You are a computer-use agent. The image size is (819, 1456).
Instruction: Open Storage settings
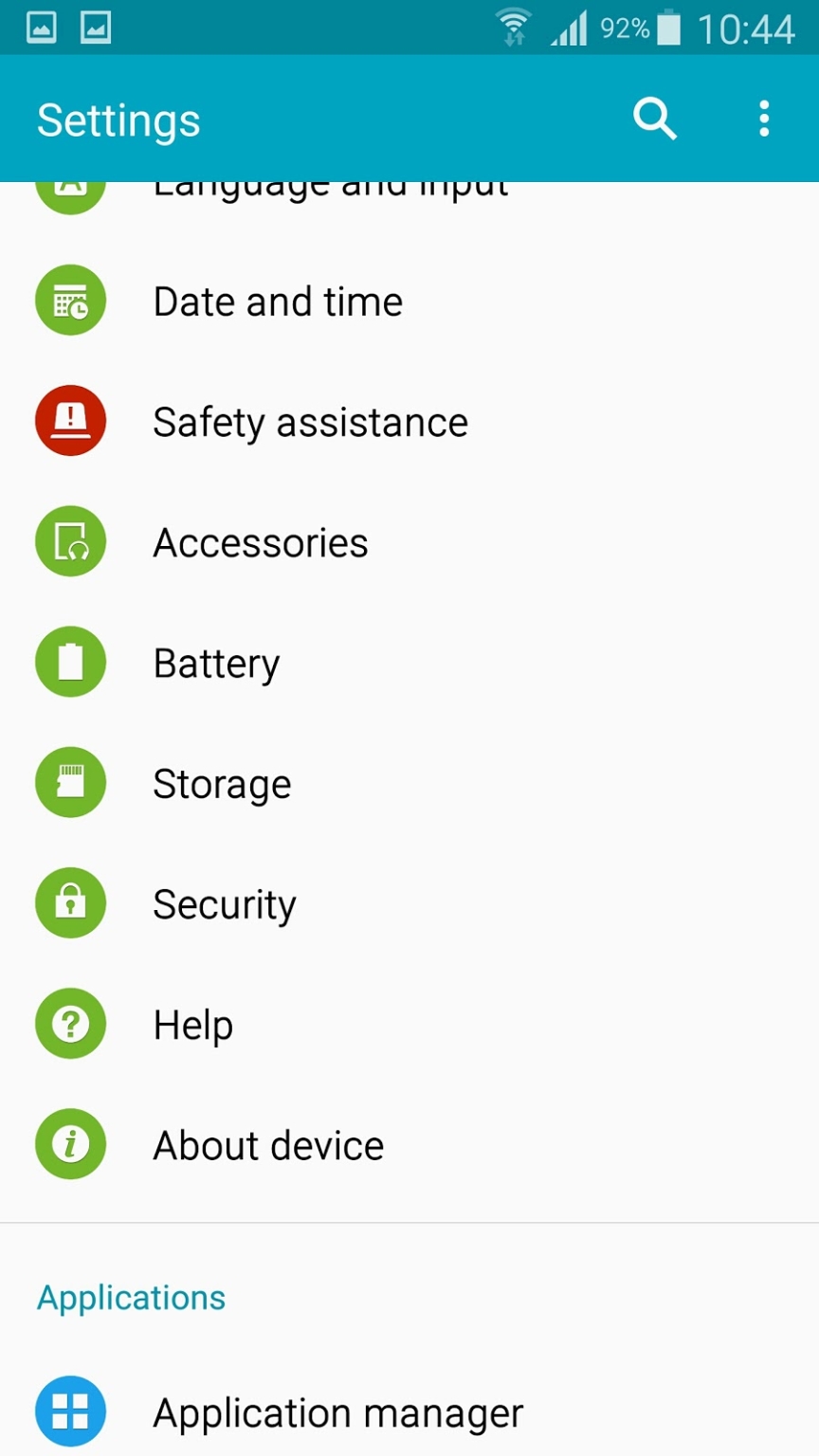click(x=222, y=784)
